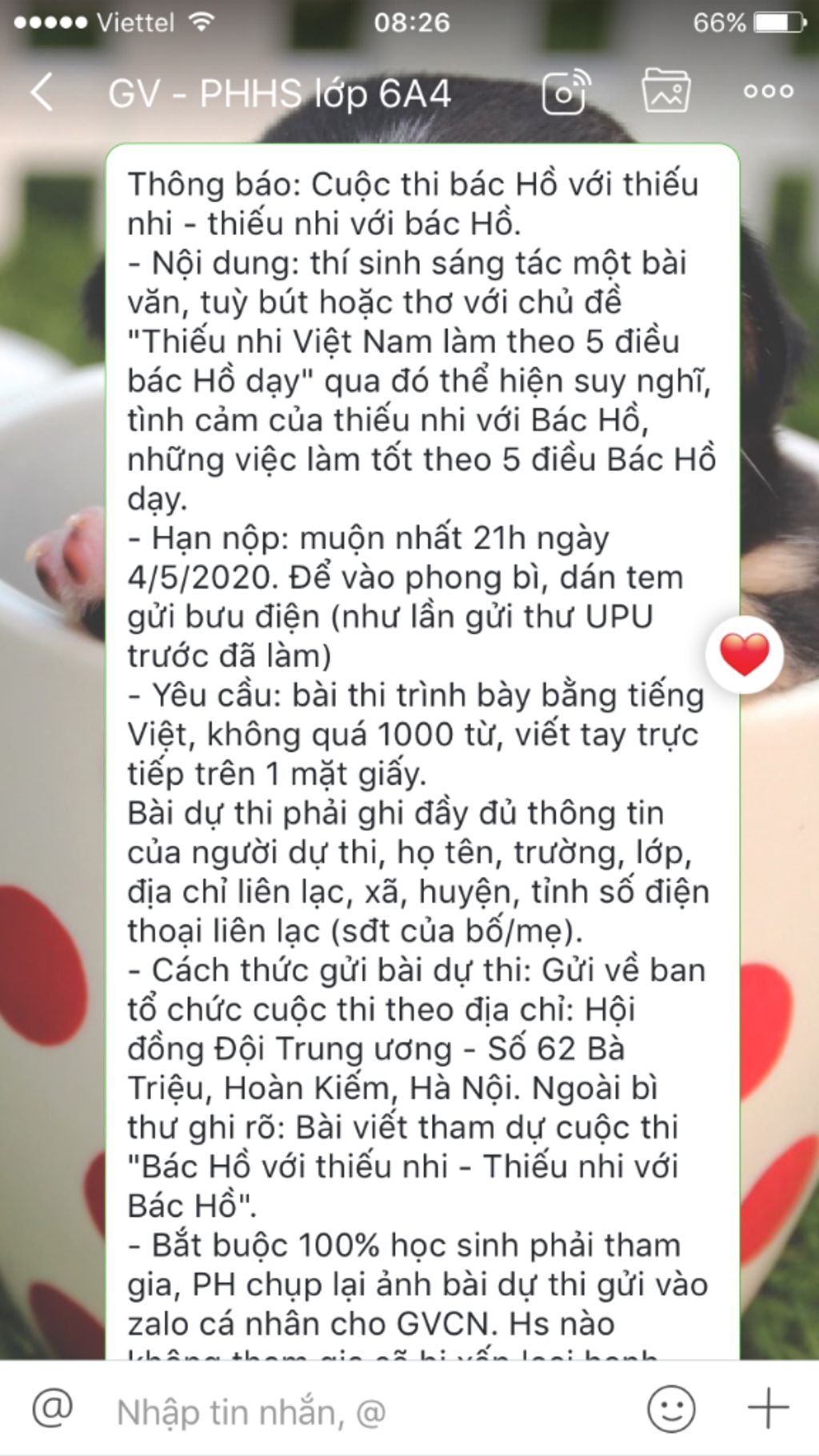
Task: Tap the heart reaction on the message
Action: click(x=744, y=654)
